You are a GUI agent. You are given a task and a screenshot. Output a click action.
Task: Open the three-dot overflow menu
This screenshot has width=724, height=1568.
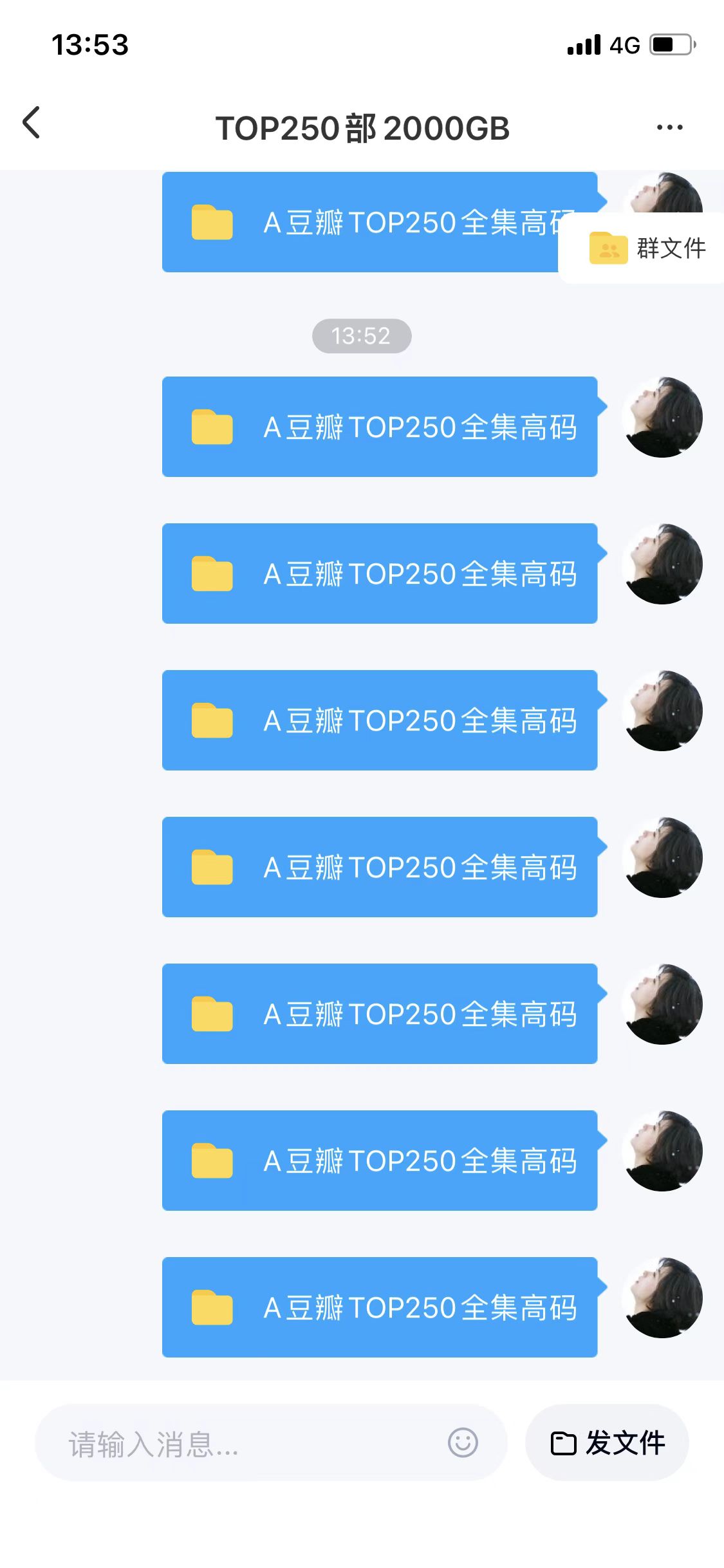pos(669,127)
